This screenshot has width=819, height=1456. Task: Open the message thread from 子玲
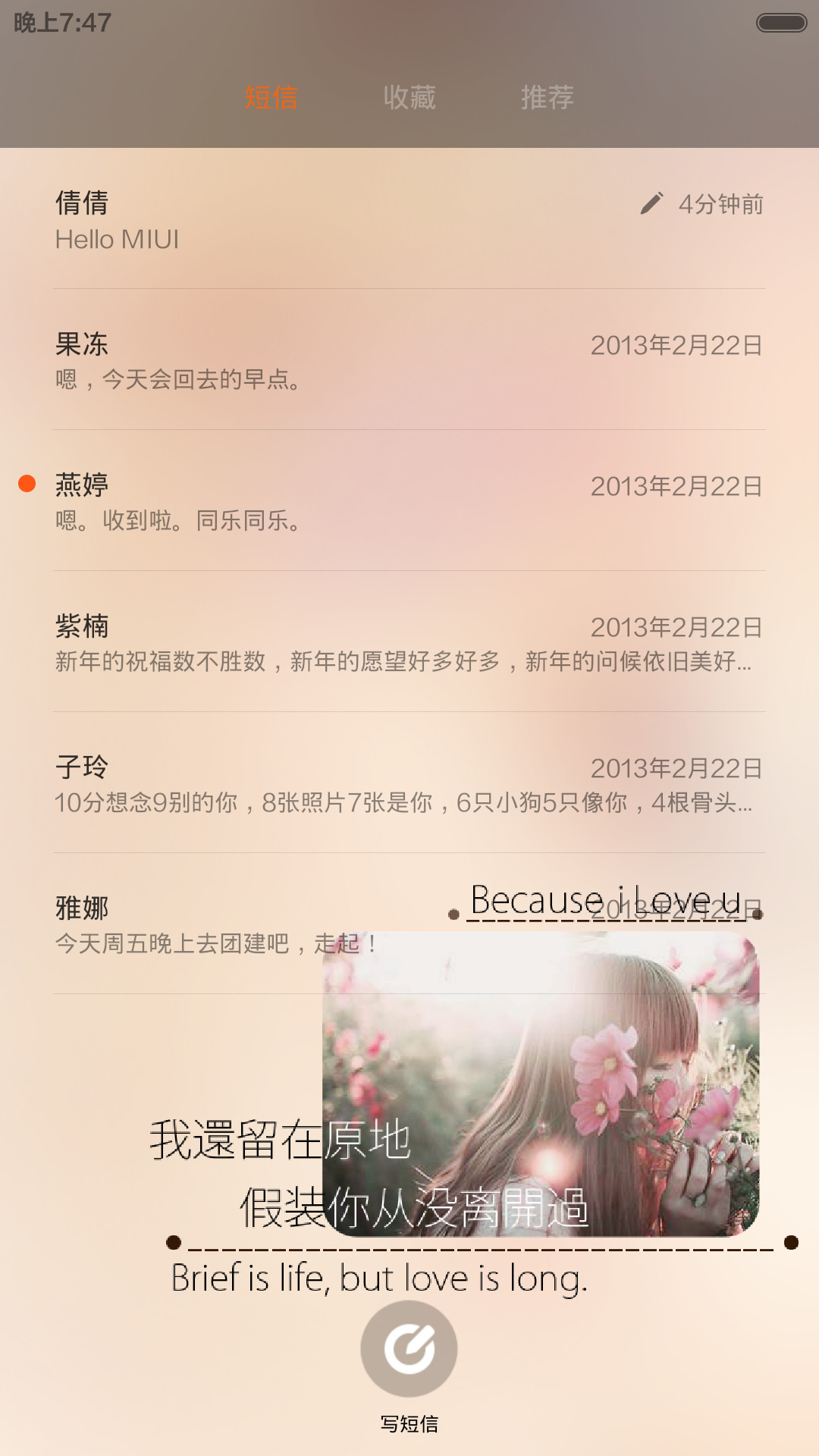click(x=409, y=783)
